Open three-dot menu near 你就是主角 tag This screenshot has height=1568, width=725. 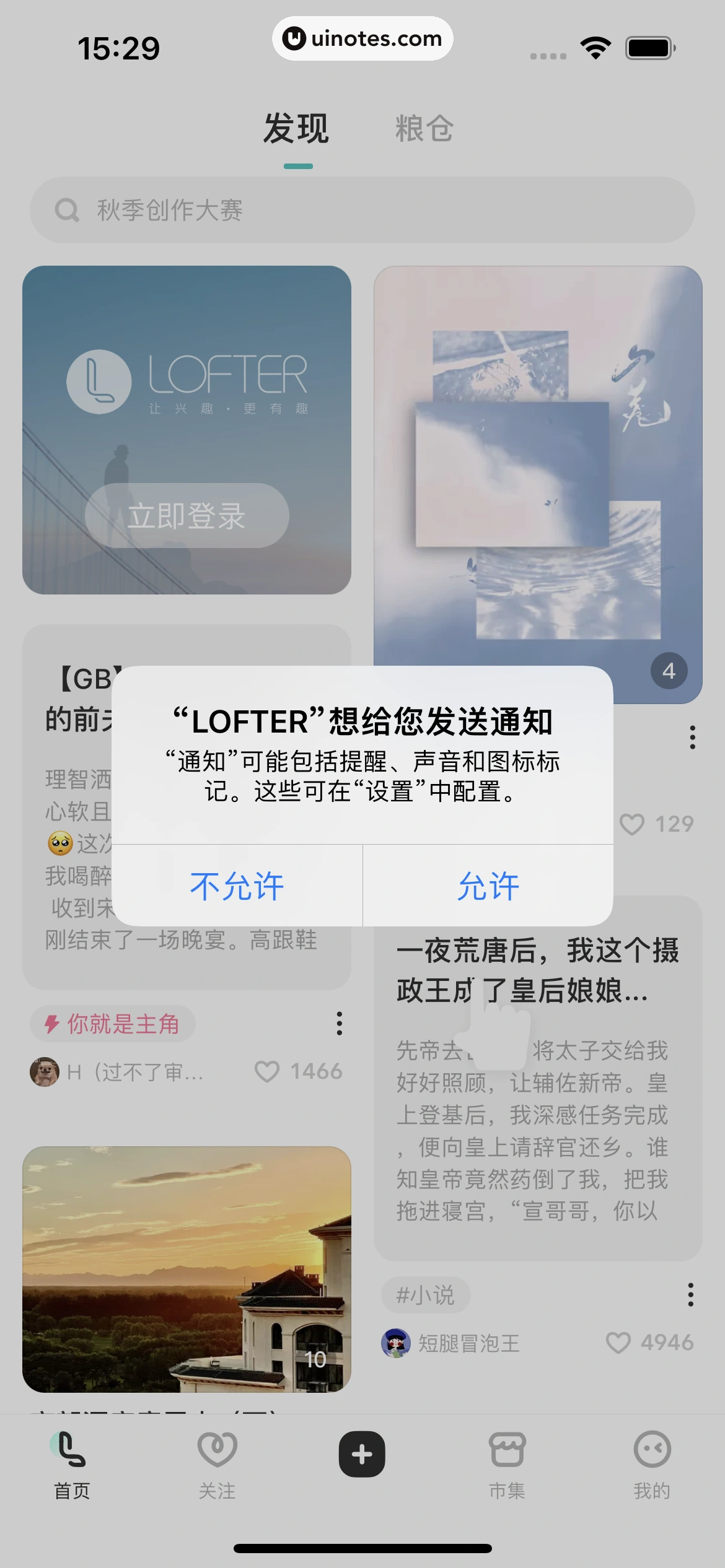coord(338,1024)
